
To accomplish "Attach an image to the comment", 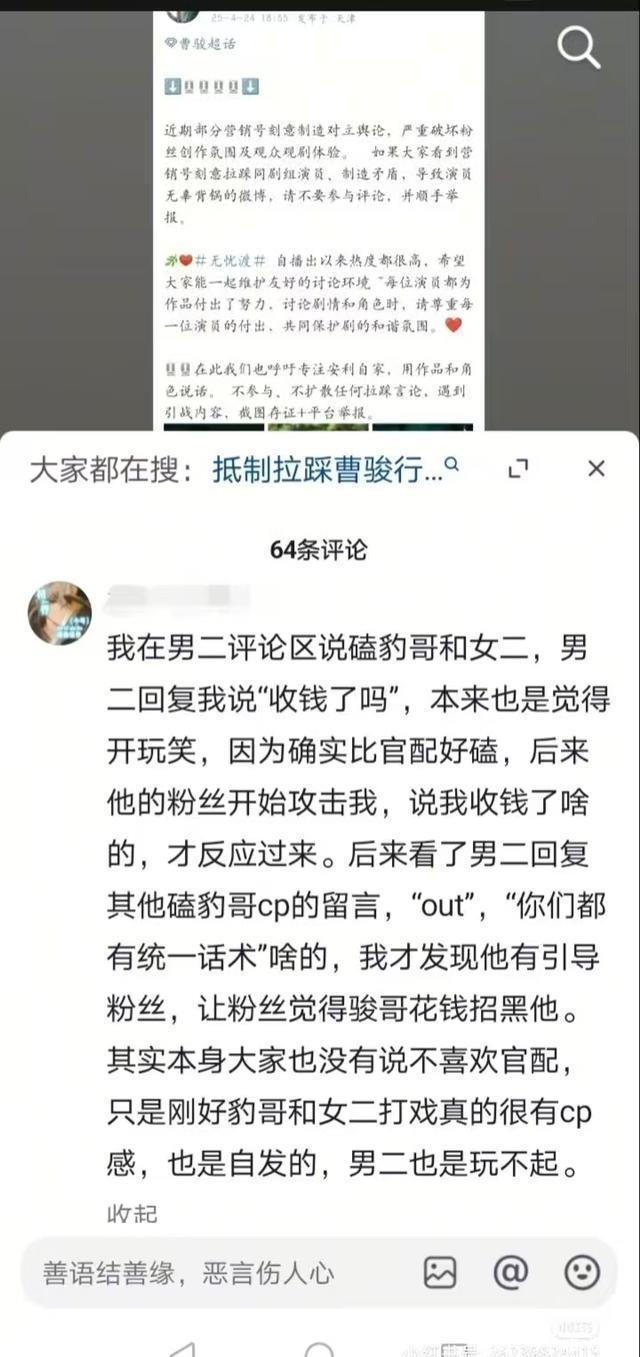I will pyautogui.click(x=440, y=1272).
